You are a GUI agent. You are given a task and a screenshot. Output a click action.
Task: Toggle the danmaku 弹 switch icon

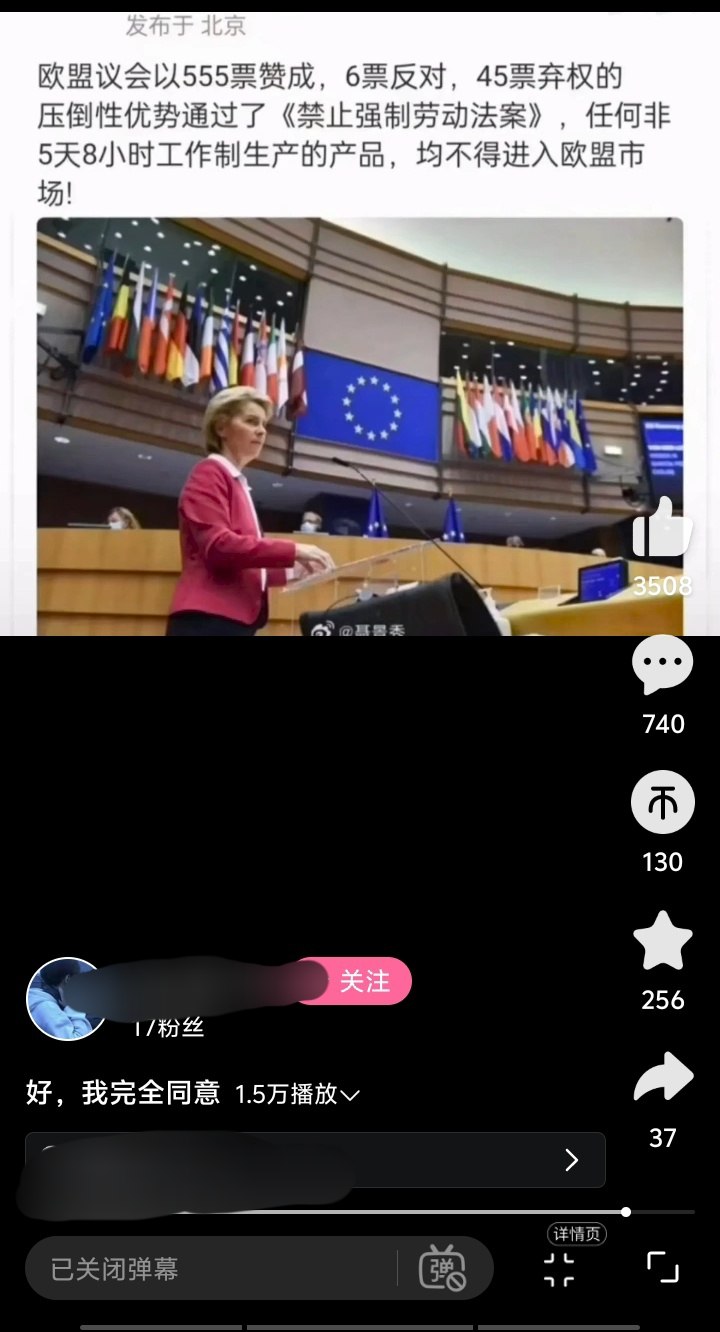point(442,1268)
